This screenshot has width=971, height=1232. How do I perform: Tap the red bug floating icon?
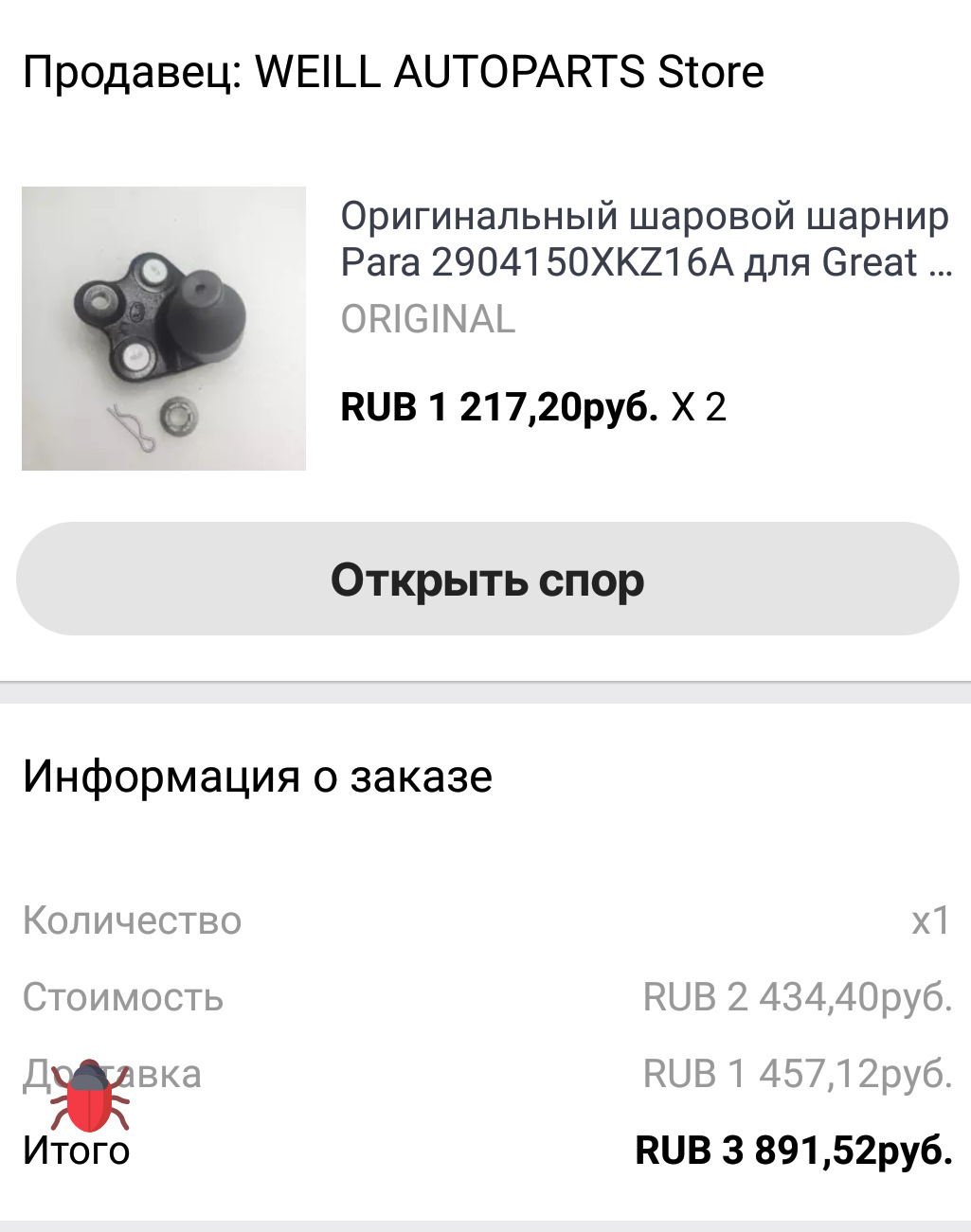point(90,1097)
